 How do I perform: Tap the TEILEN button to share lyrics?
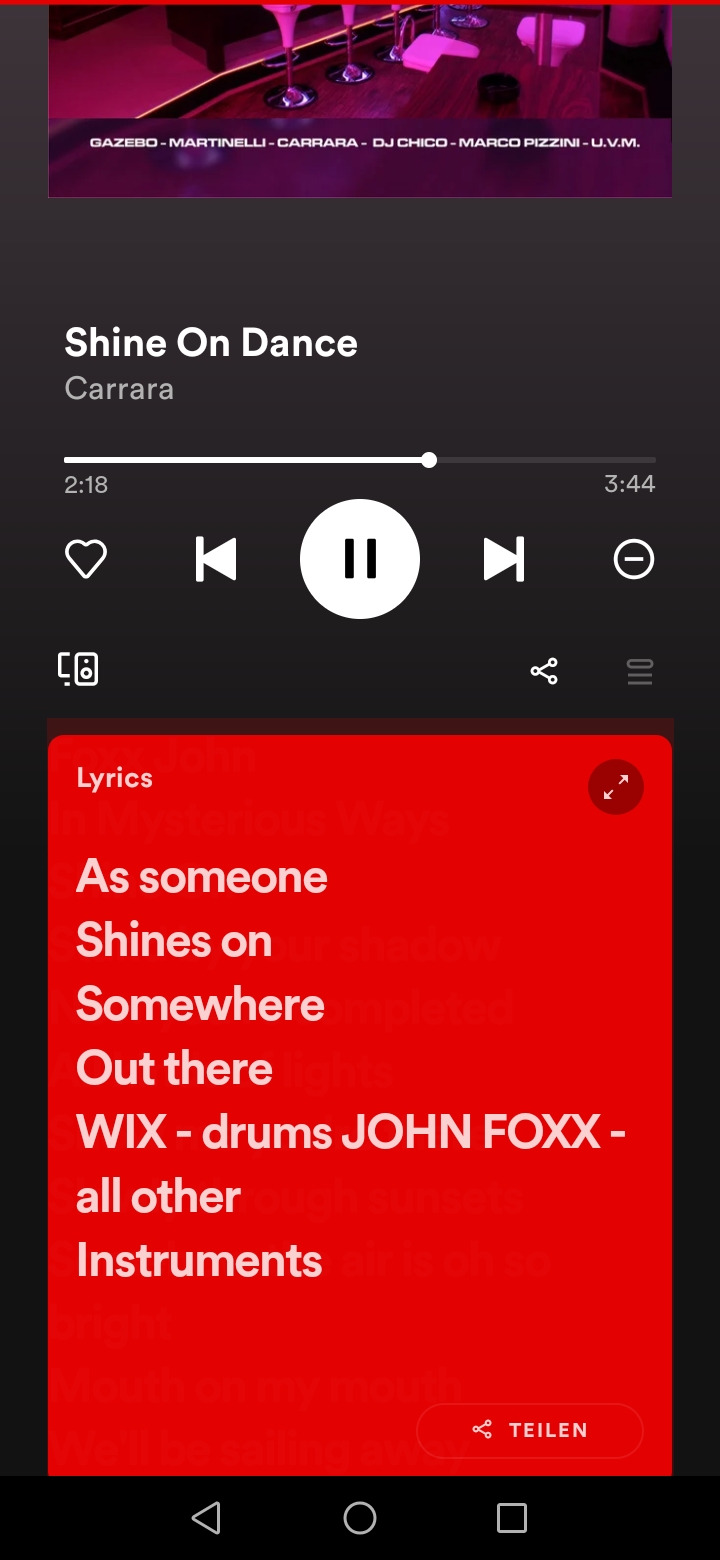(530, 1430)
